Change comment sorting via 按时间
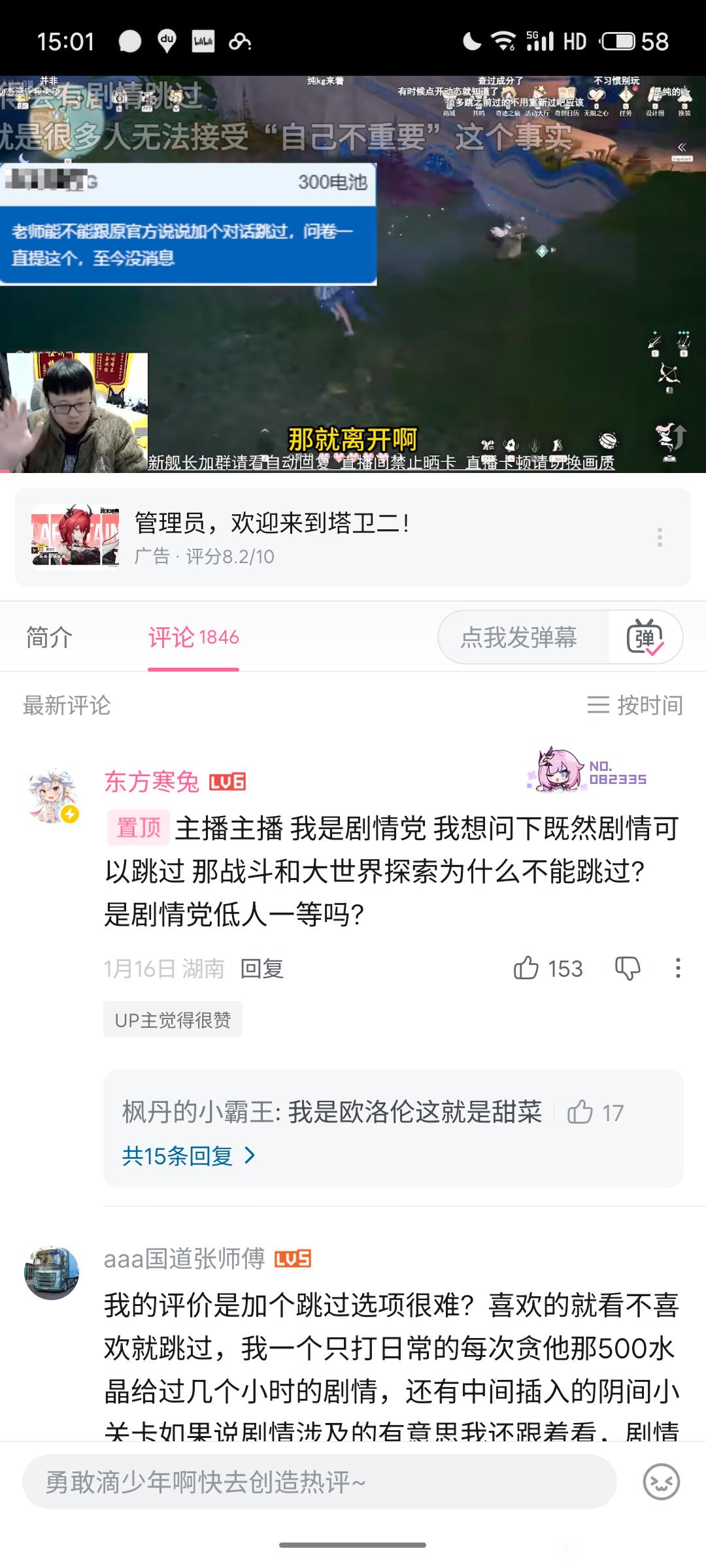This screenshot has height=1568, width=706. 635,705
